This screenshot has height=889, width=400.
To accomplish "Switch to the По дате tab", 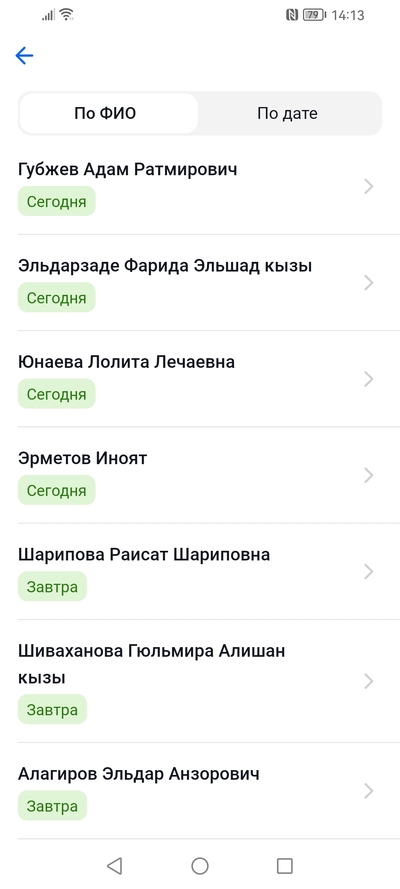I will point(288,113).
